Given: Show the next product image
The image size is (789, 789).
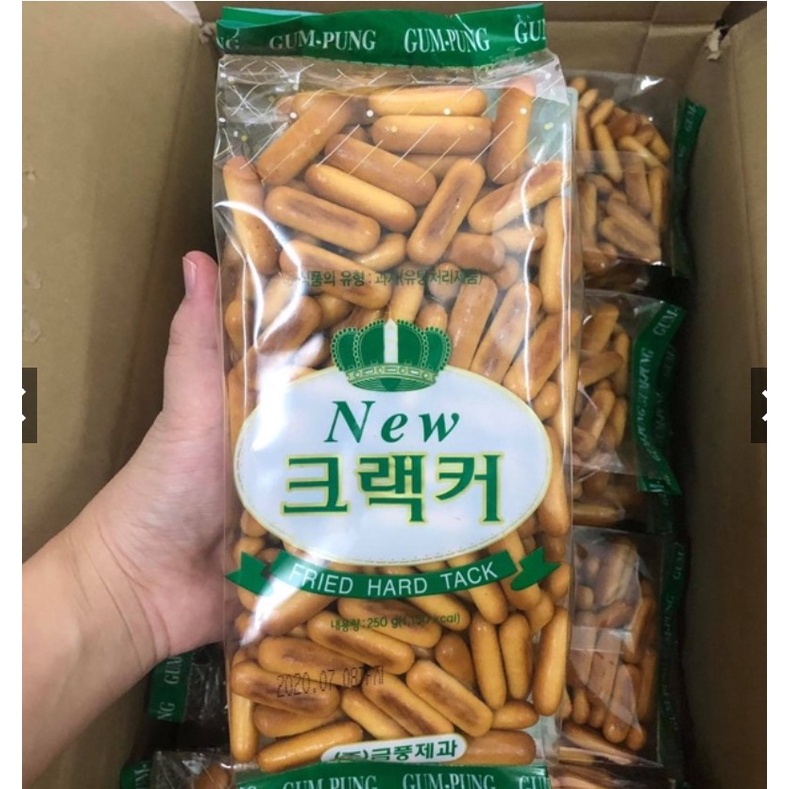Looking at the screenshot, I should (759, 405).
